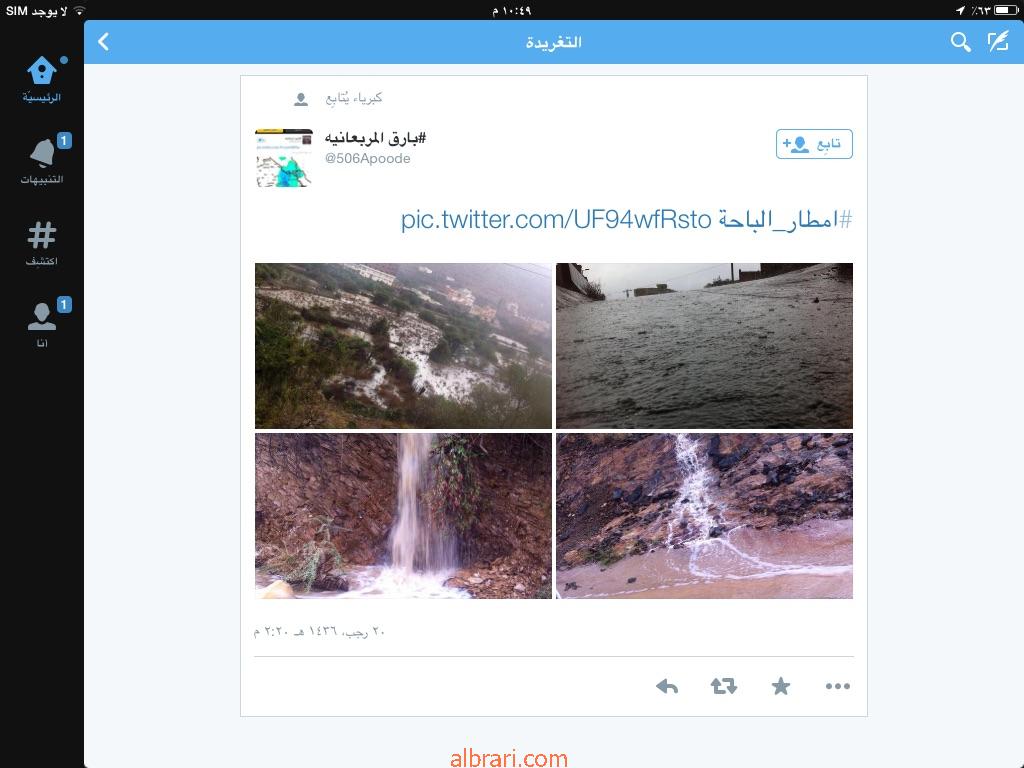Favorite the tweet with the star
The image size is (1024, 768).
pyautogui.click(x=781, y=686)
